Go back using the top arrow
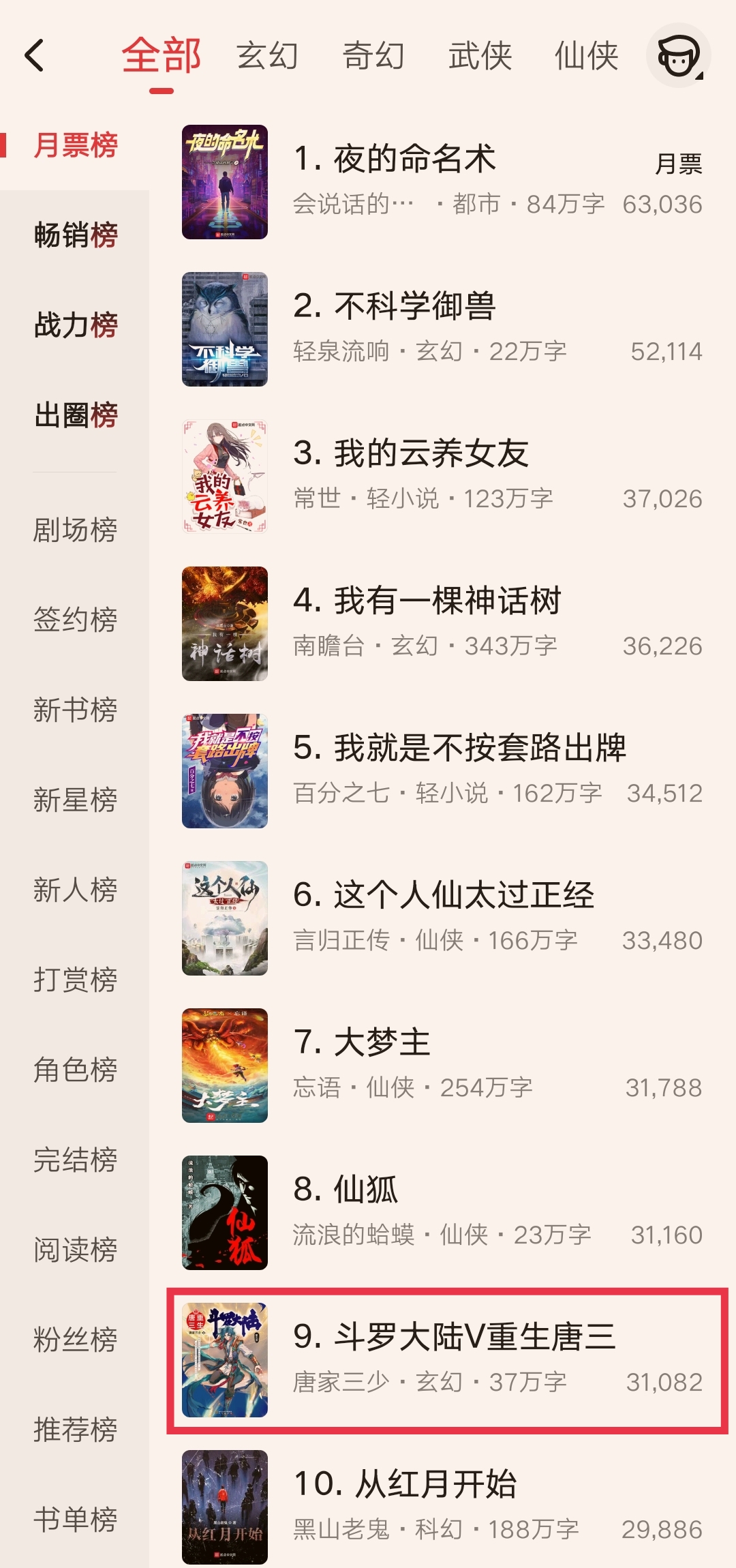The height and width of the screenshot is (1568, 736). tap(34, 56)
